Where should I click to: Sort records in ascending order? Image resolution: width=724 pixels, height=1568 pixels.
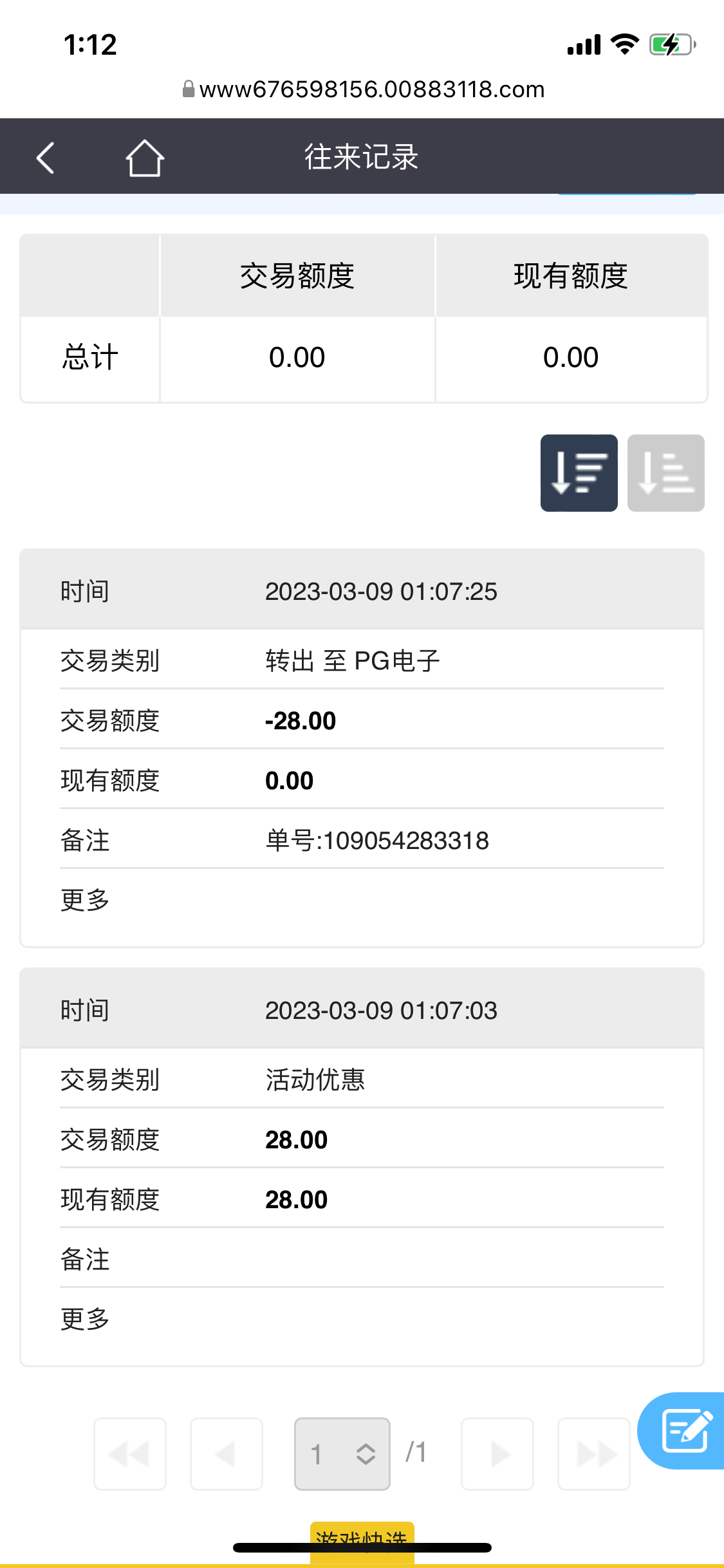pos(665,473)
